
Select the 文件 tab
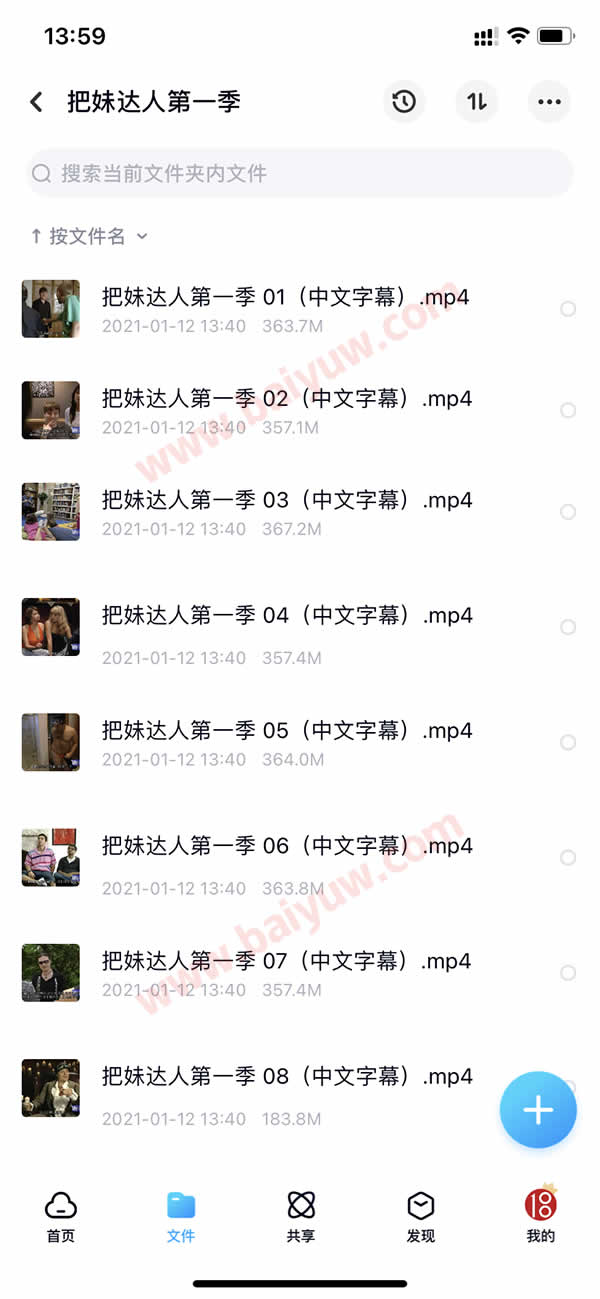181,1215
